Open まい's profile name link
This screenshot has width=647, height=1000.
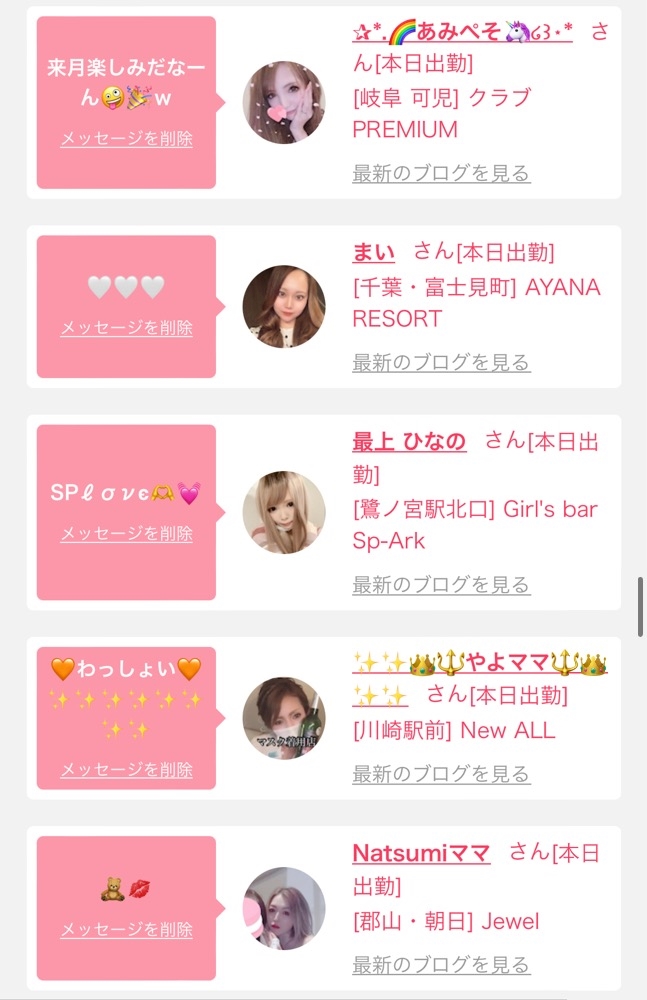pyautogui.click(x=374, y=253)
